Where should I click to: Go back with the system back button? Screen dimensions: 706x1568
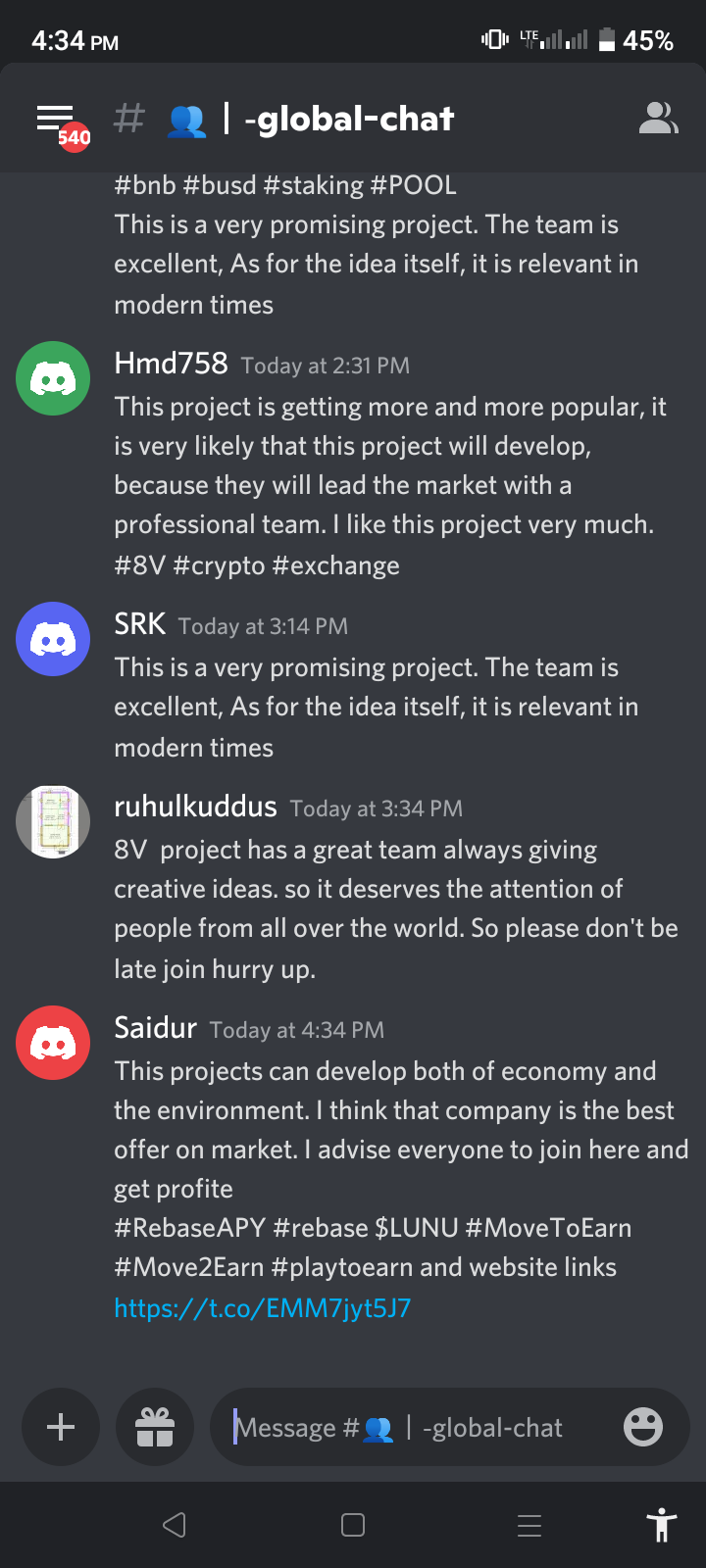pos(175,1525)
